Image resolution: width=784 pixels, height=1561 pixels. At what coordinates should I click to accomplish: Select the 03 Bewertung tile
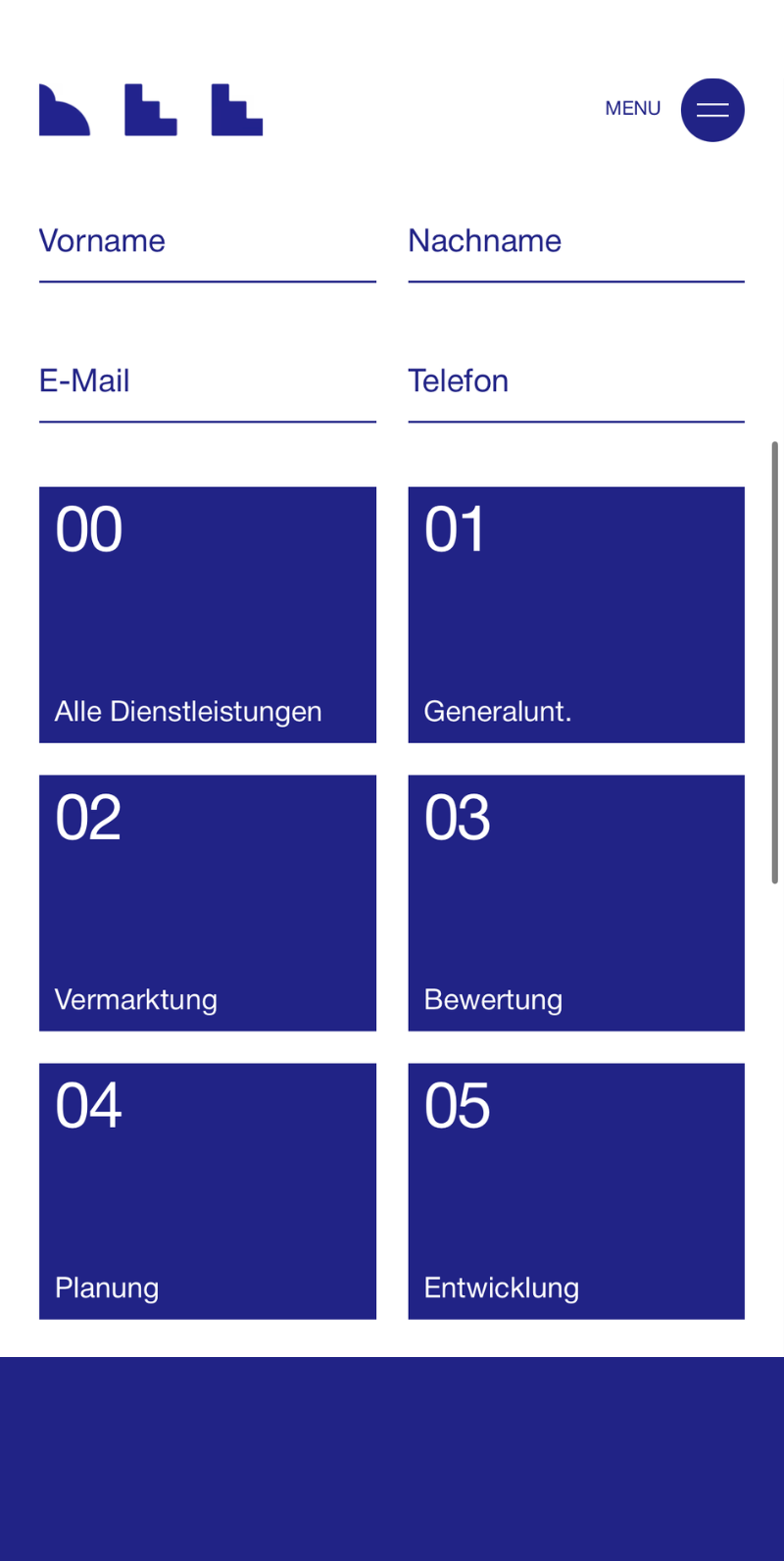(576, 903)
